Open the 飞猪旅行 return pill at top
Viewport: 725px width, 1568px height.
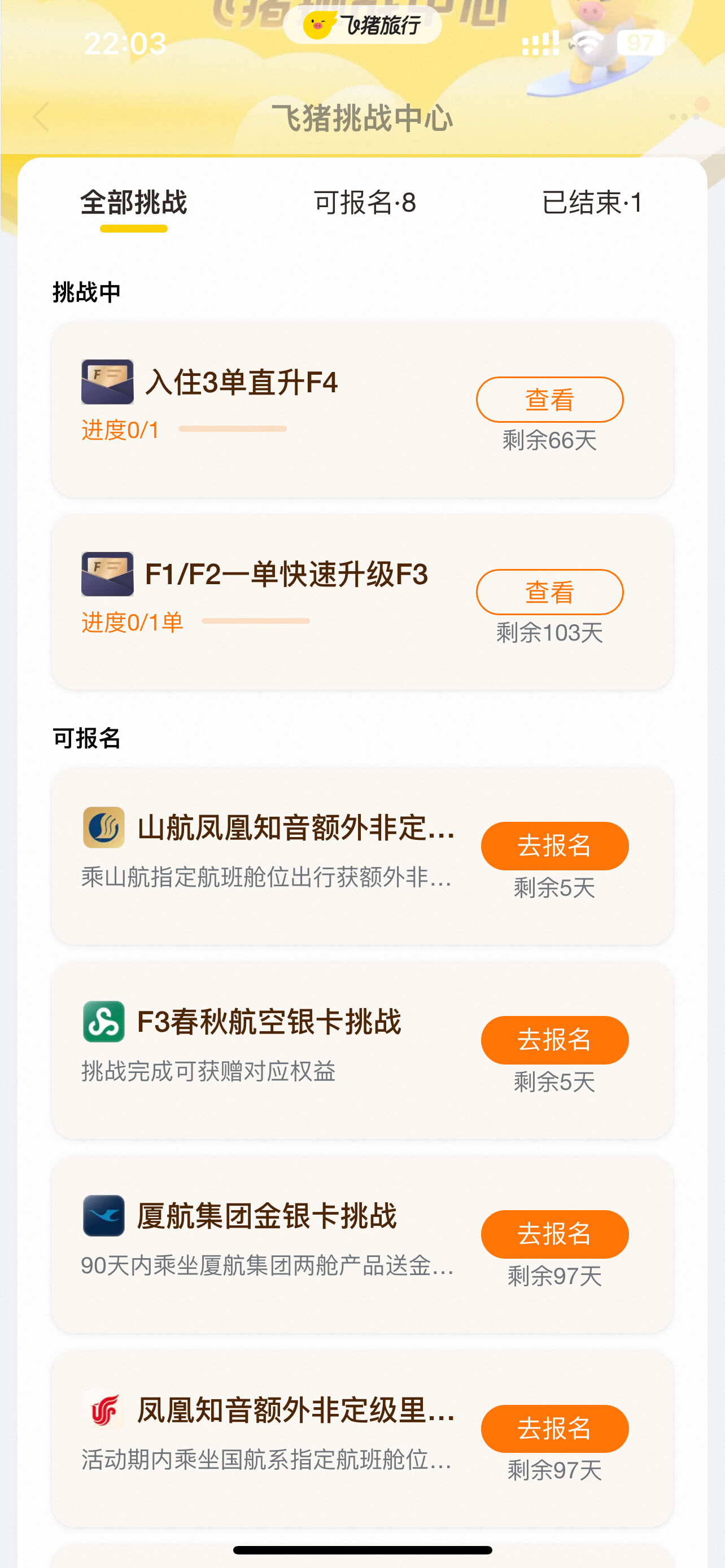coord(362,25)
